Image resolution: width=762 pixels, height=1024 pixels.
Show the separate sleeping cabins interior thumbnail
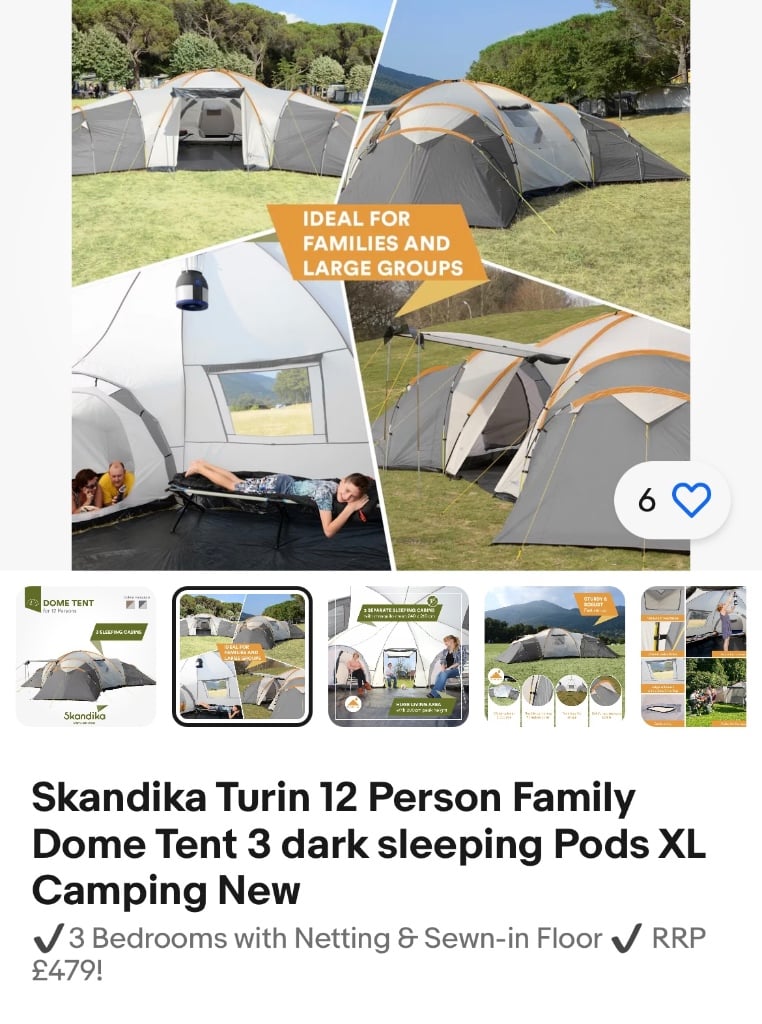tap(398, 656)
